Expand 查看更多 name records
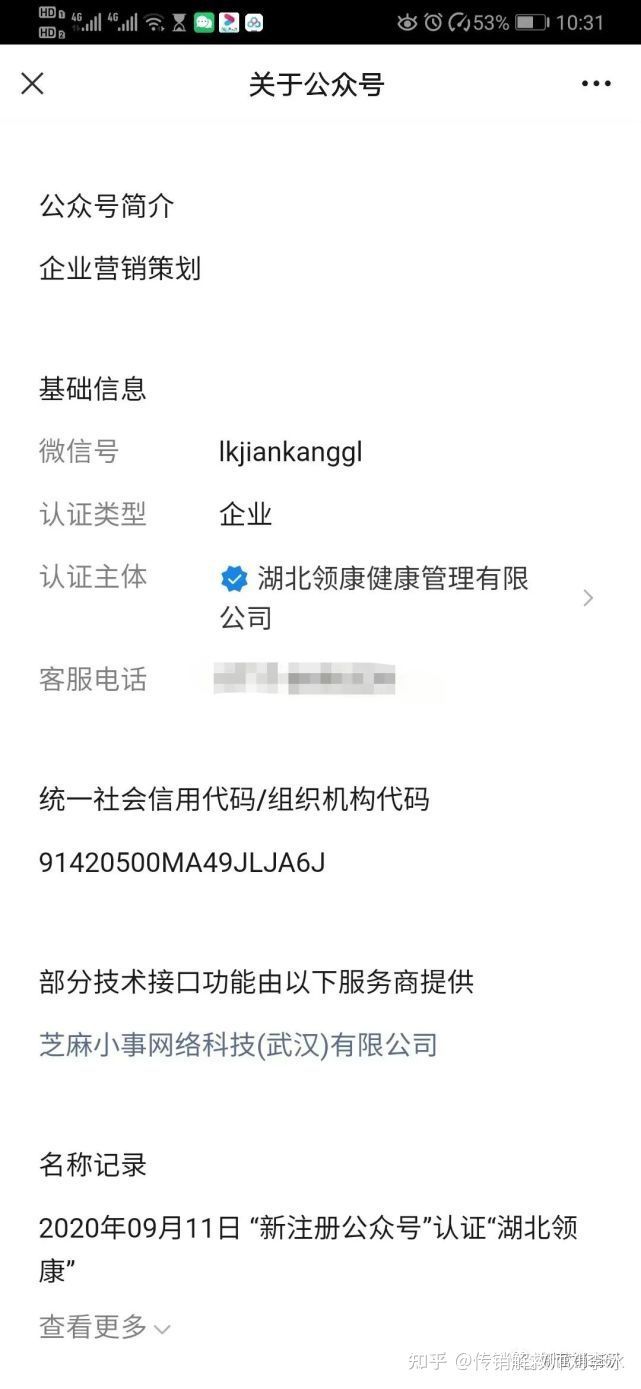Viewport: 641px width, 1389px height. pos(104,1327)
